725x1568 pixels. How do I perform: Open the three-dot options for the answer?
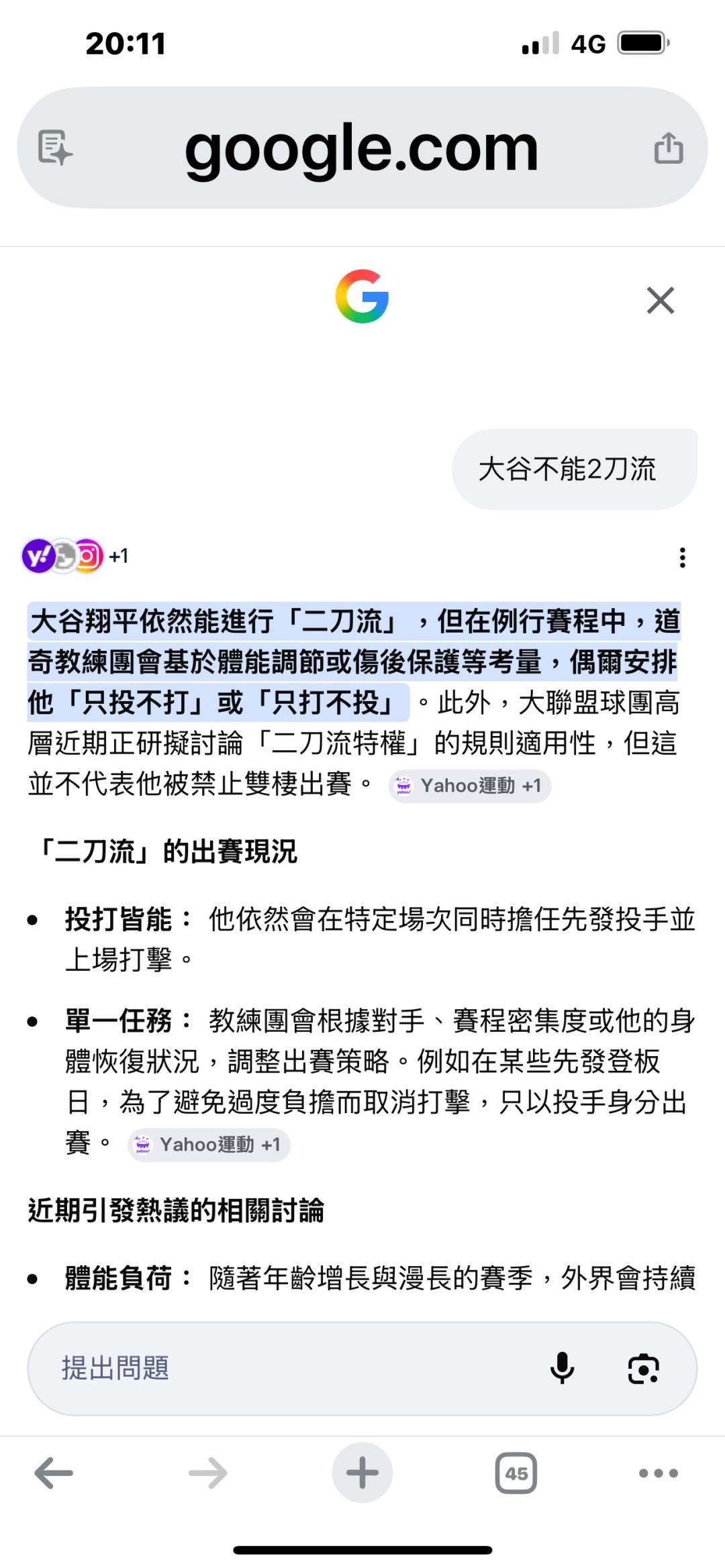(x=682, y=558)
